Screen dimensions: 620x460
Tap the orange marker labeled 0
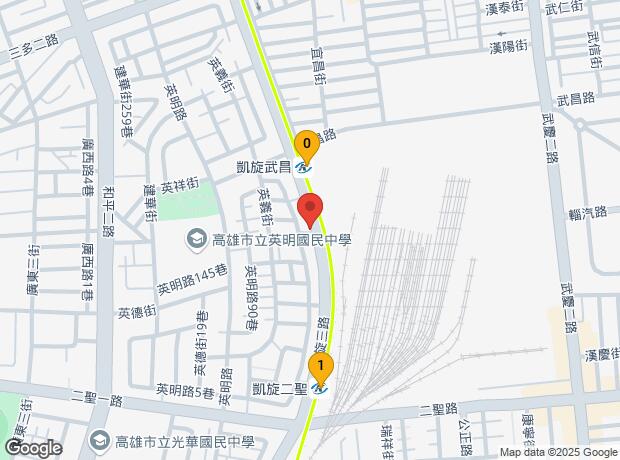pos(307,145)
